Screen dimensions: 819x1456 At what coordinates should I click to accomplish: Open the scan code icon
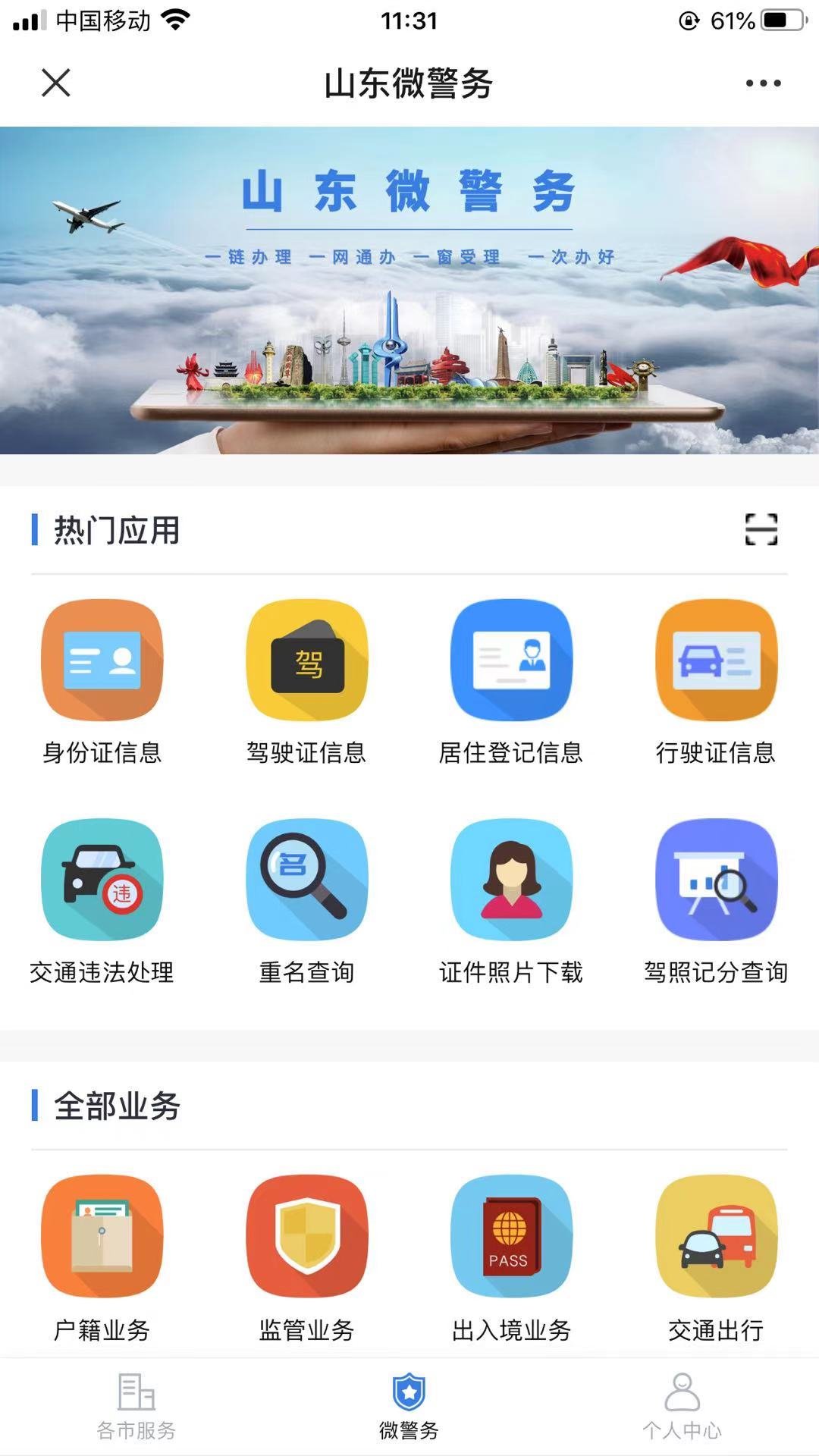coord(761,529)
